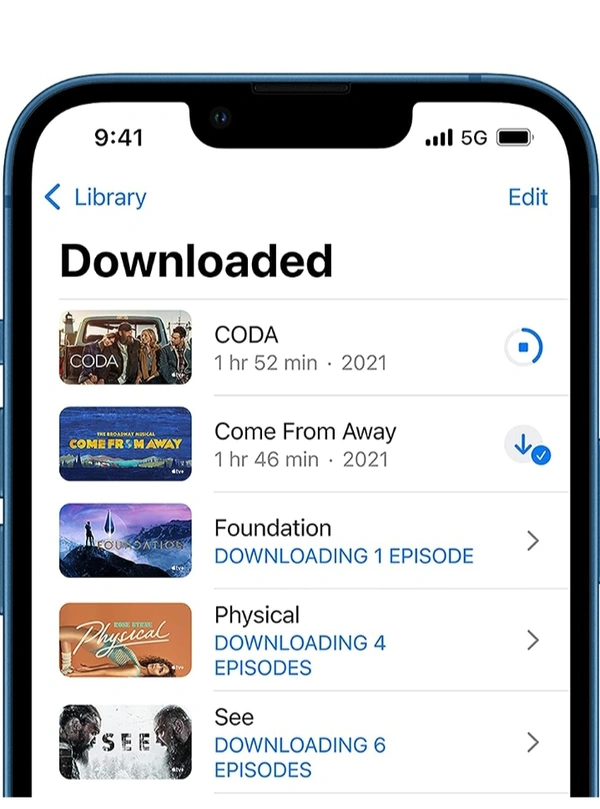Screen dimensions: 600x809
Task: Stop the CODA download in progress
Action: pyautogui.click(x=523, y=348)
